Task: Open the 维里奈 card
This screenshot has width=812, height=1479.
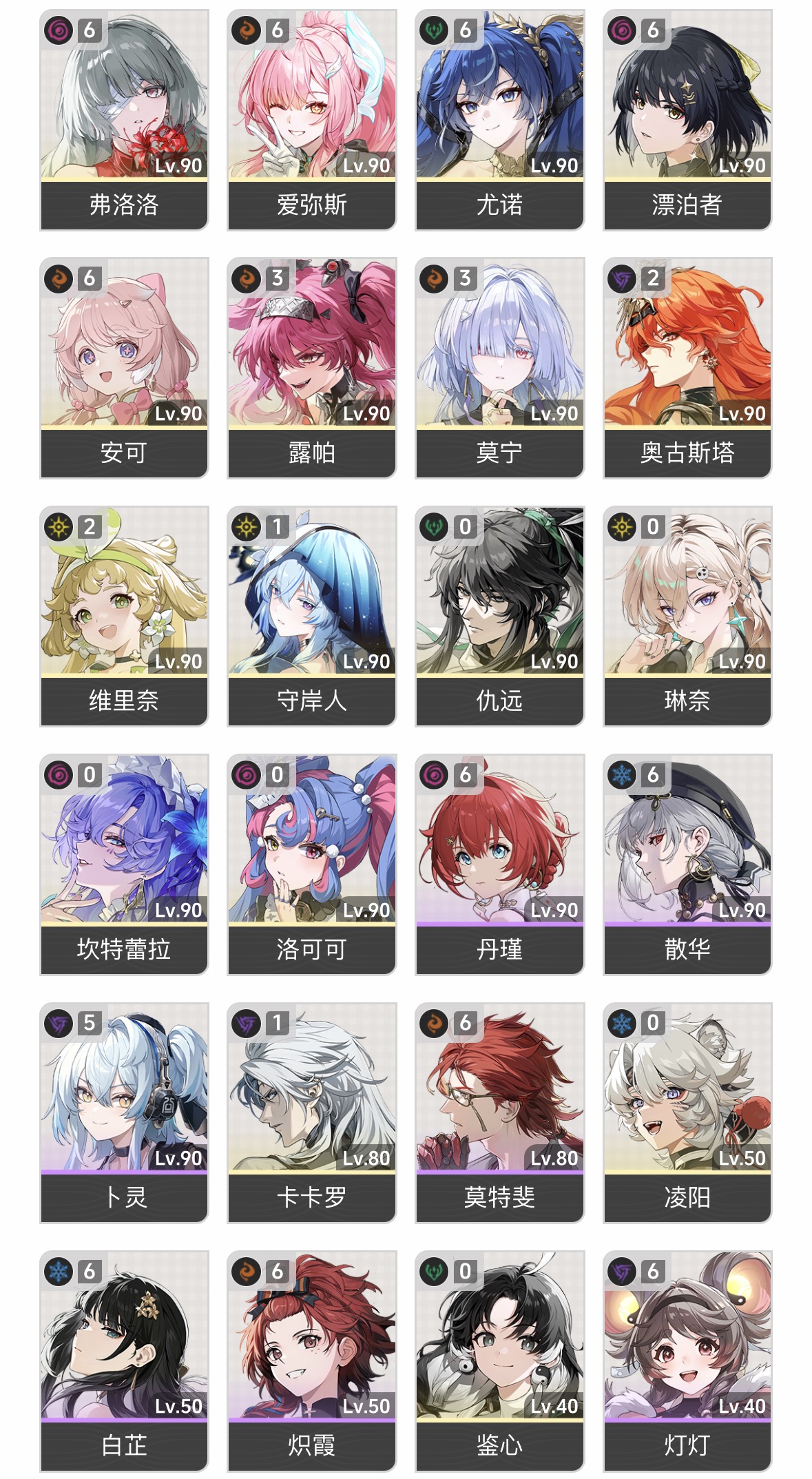Action: pos(124,617)
